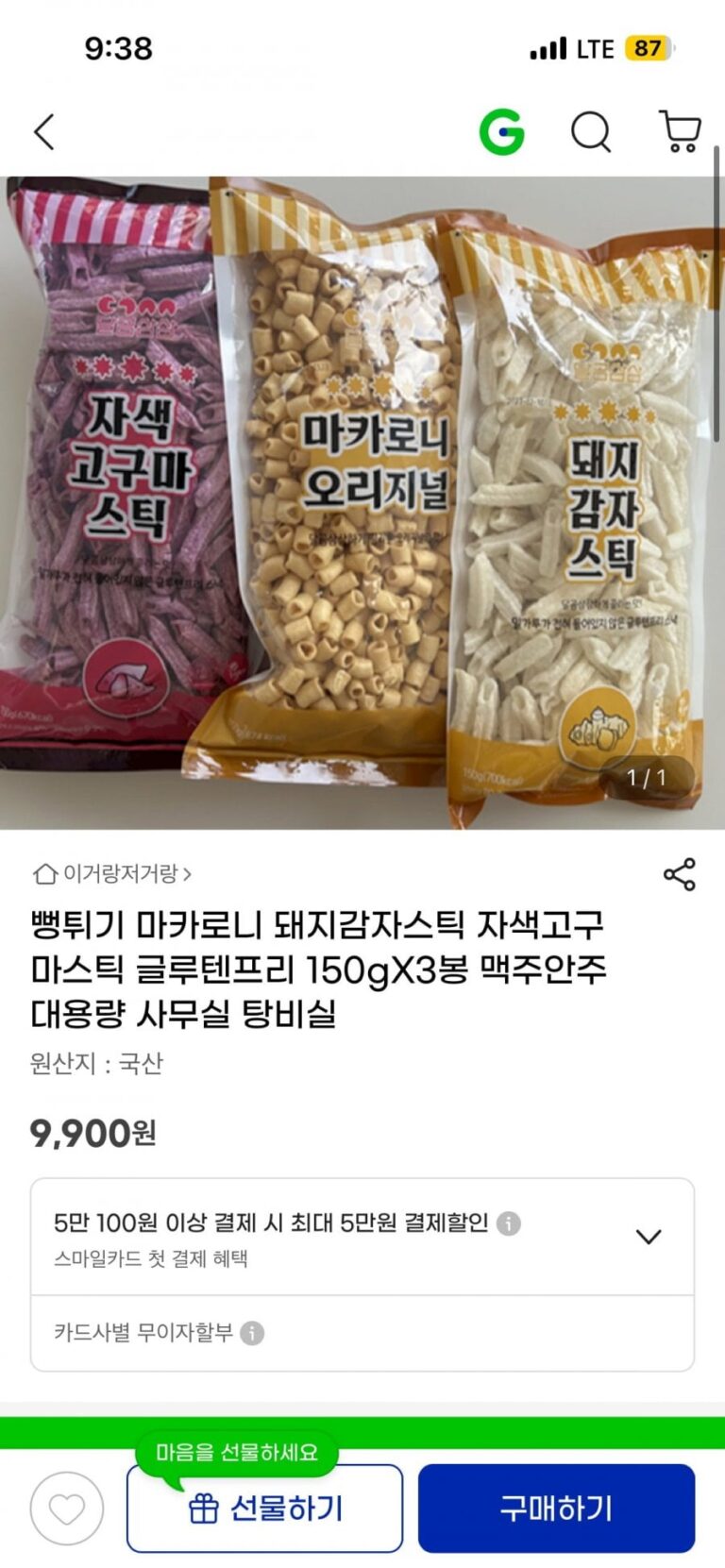Screen dimensions: 725x1568
Task: Open the shopping cart
Action: click(680, 132)
